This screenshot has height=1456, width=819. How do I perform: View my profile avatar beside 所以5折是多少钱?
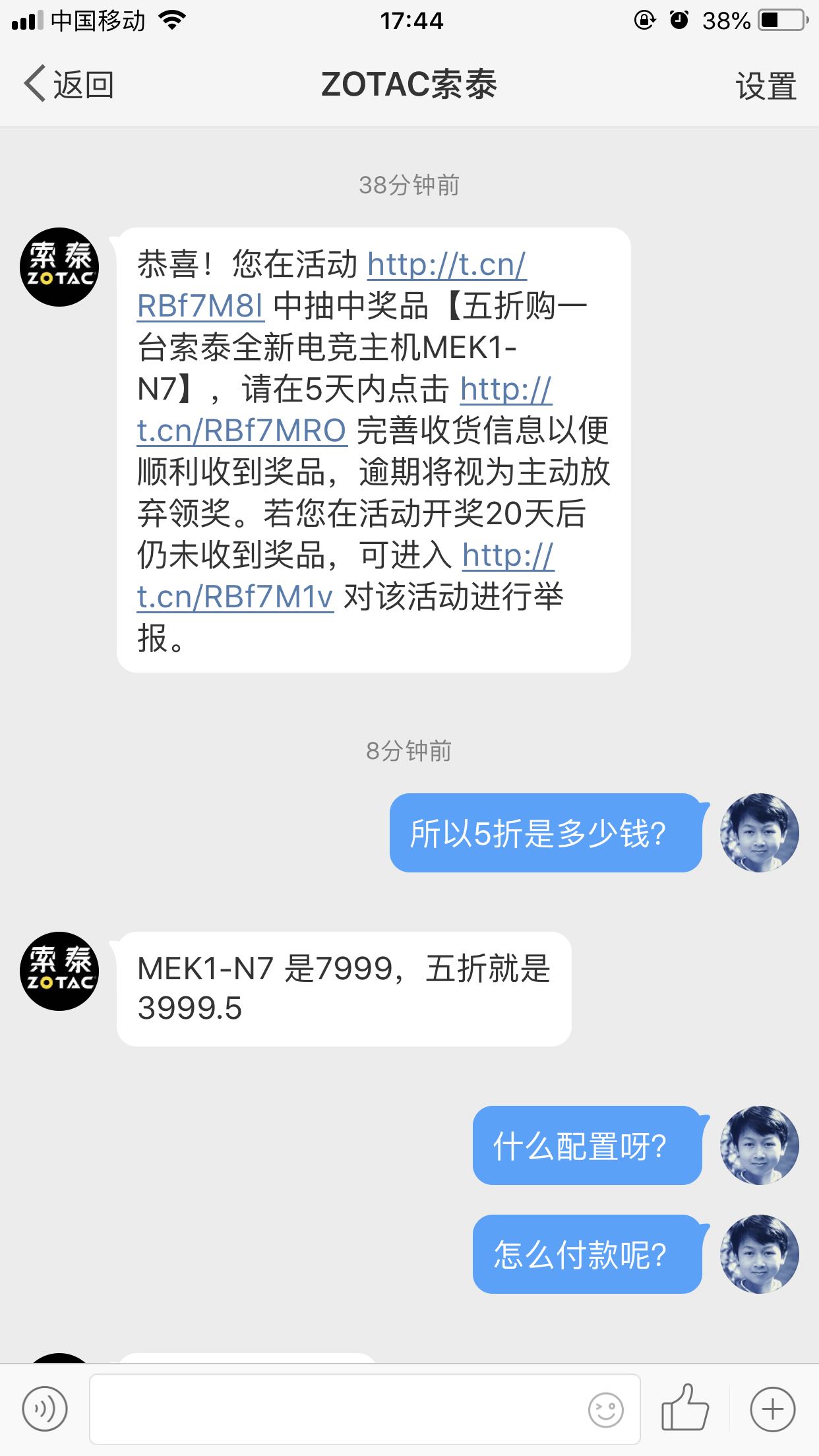pos(759,833)
